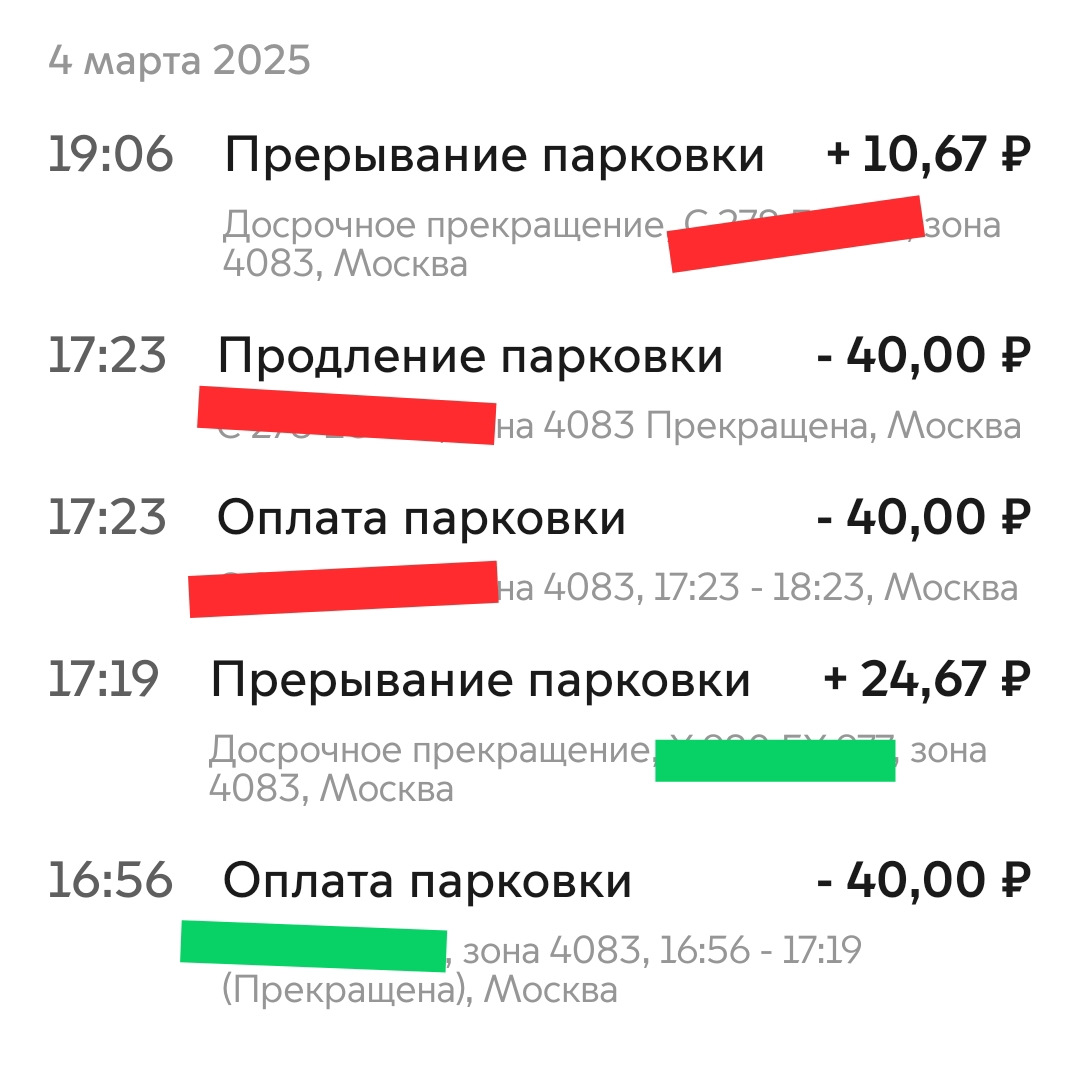Open the 17:23 Продление парковки entry
This screenshot has width=1080, height=1069.
point(470,357)
